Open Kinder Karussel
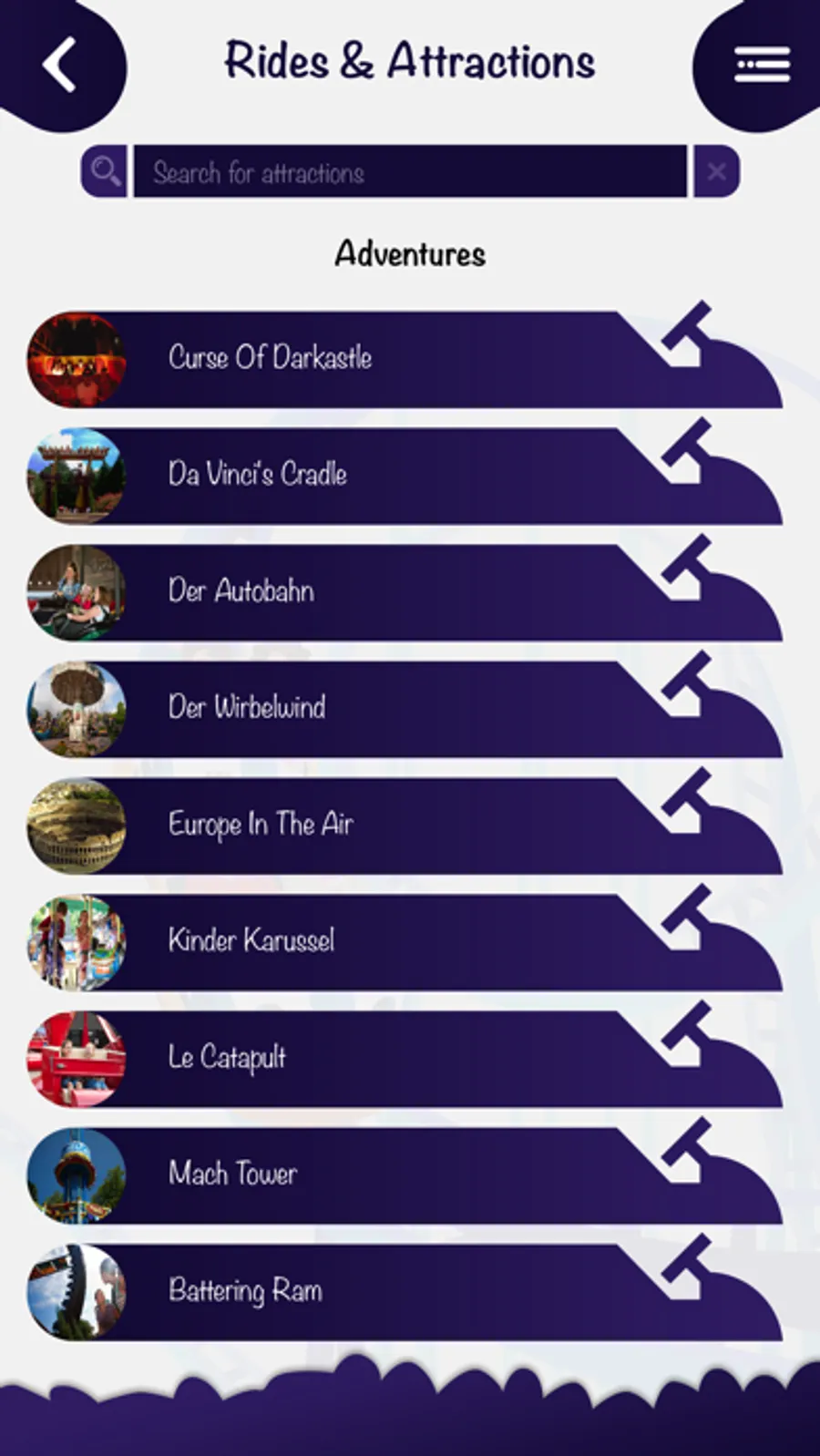Screen dimensions: 820x1456 point(364,941)
